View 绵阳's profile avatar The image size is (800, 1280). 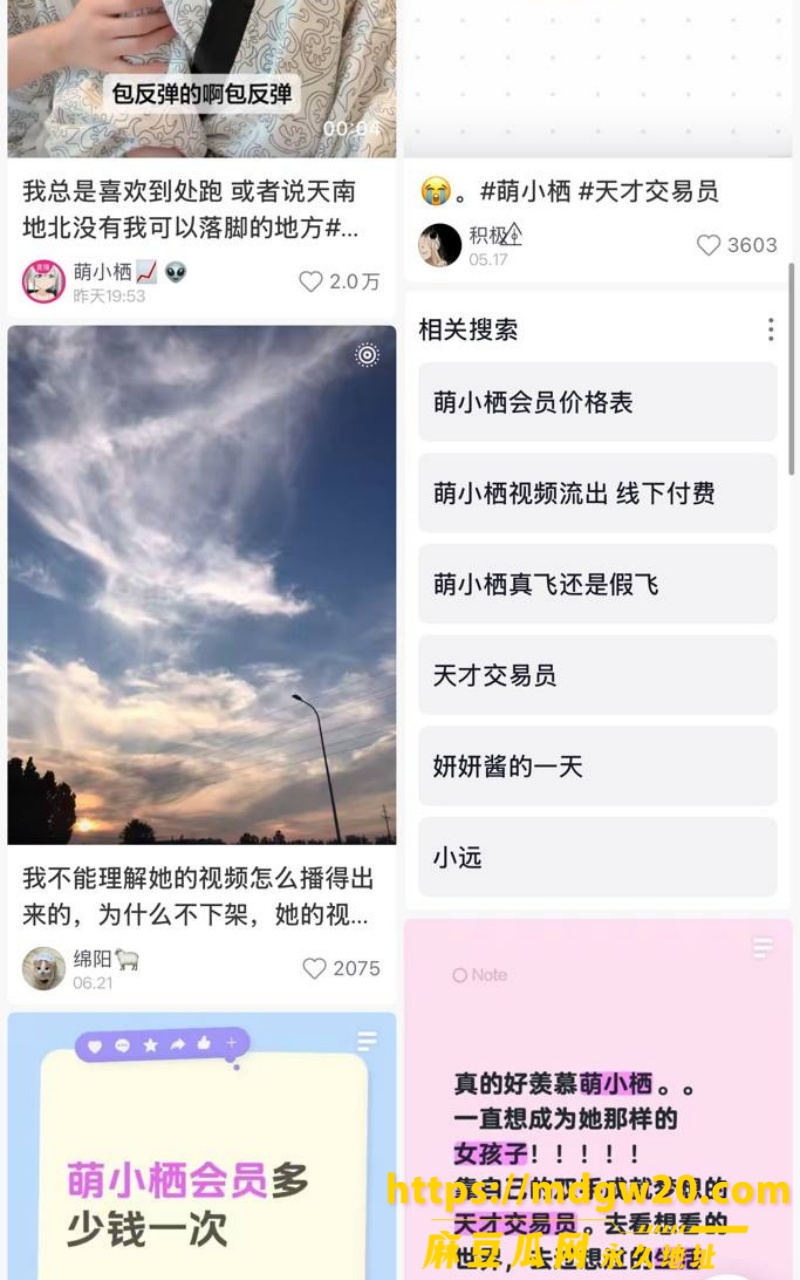[44, 968]
